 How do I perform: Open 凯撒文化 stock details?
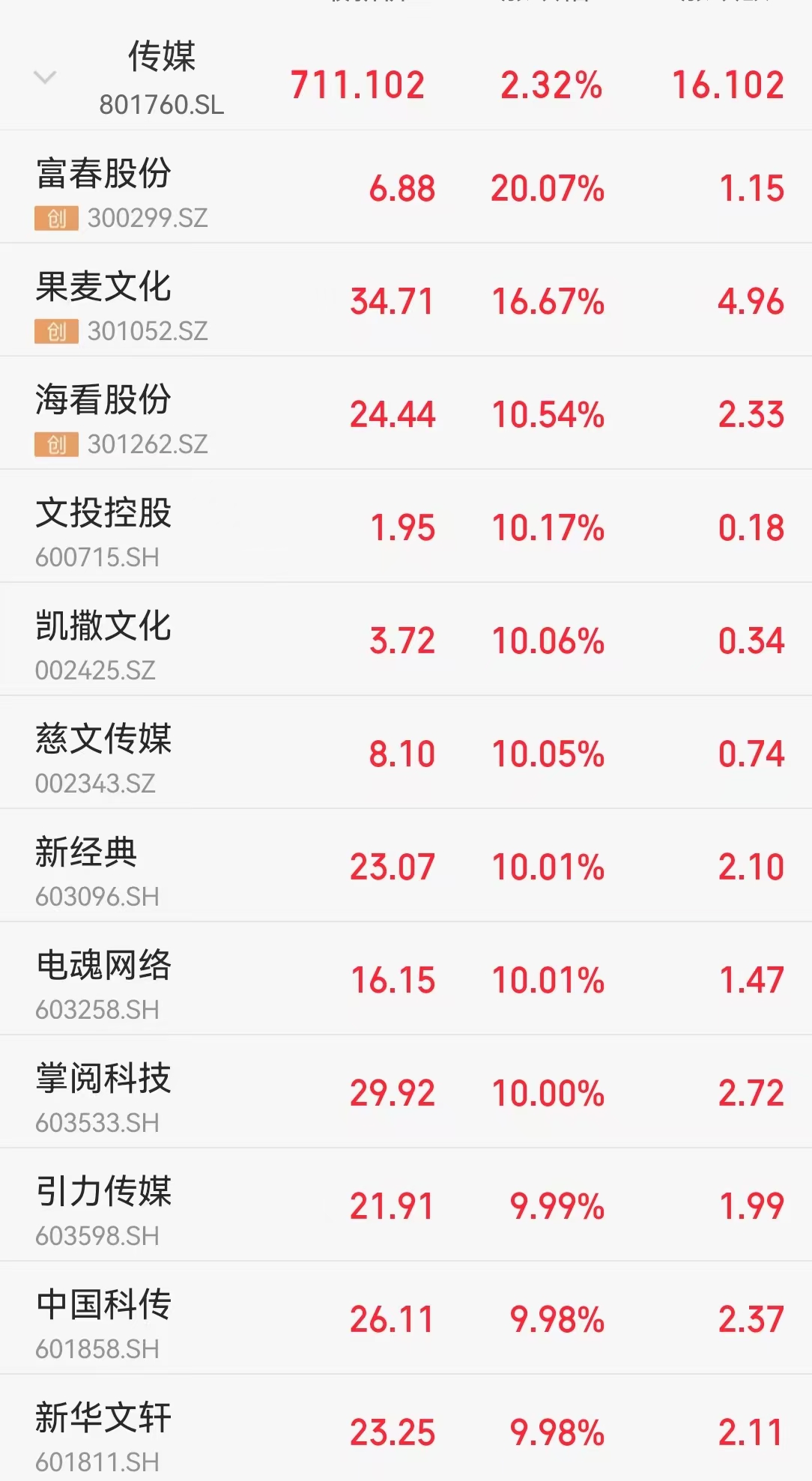coord(406,639)
